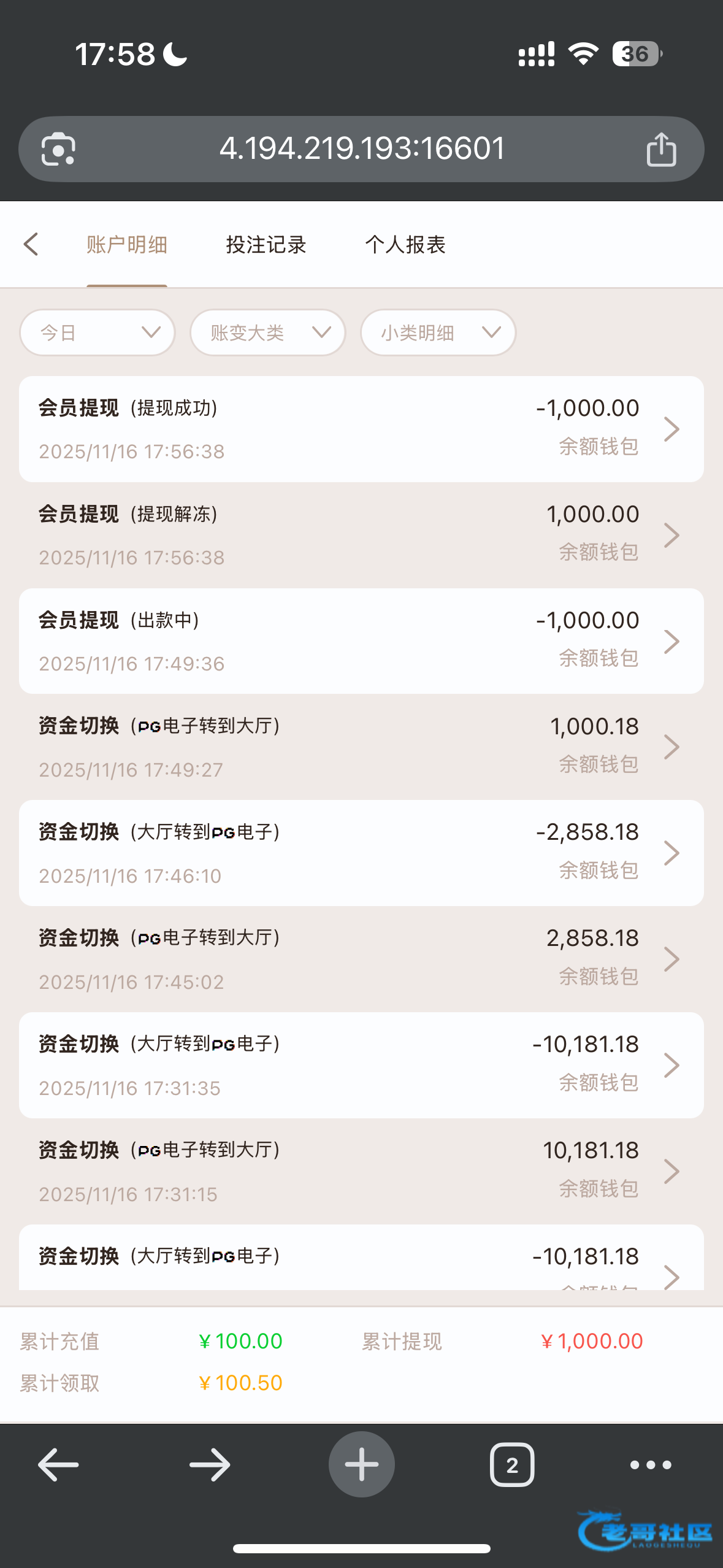Screen dimensions: 723x1568
Task: View the 17:31:15 transfer record
Action: pyautogui.click(x=361, y=1172)
